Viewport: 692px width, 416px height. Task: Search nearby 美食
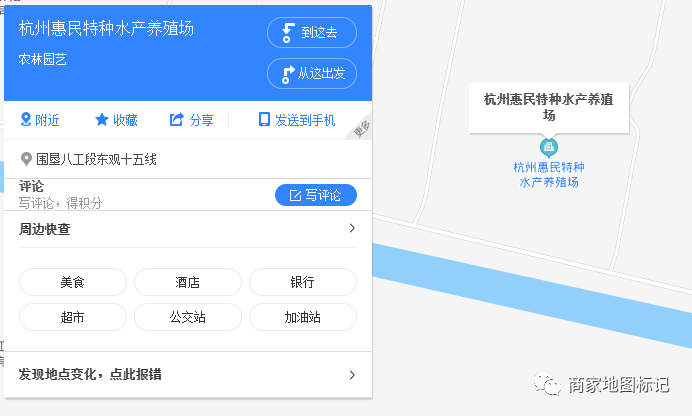(73, 282)
